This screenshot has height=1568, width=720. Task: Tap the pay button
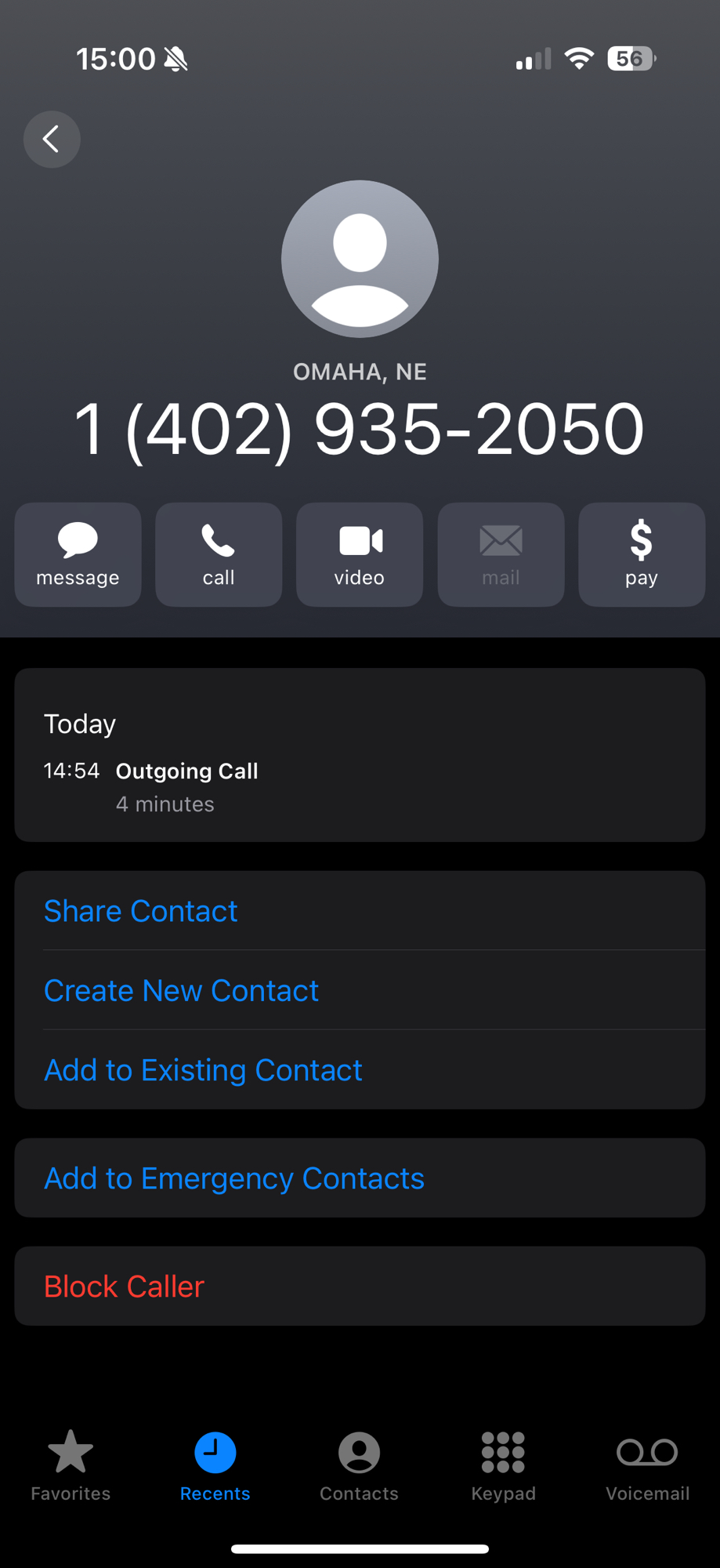[641, 554]
